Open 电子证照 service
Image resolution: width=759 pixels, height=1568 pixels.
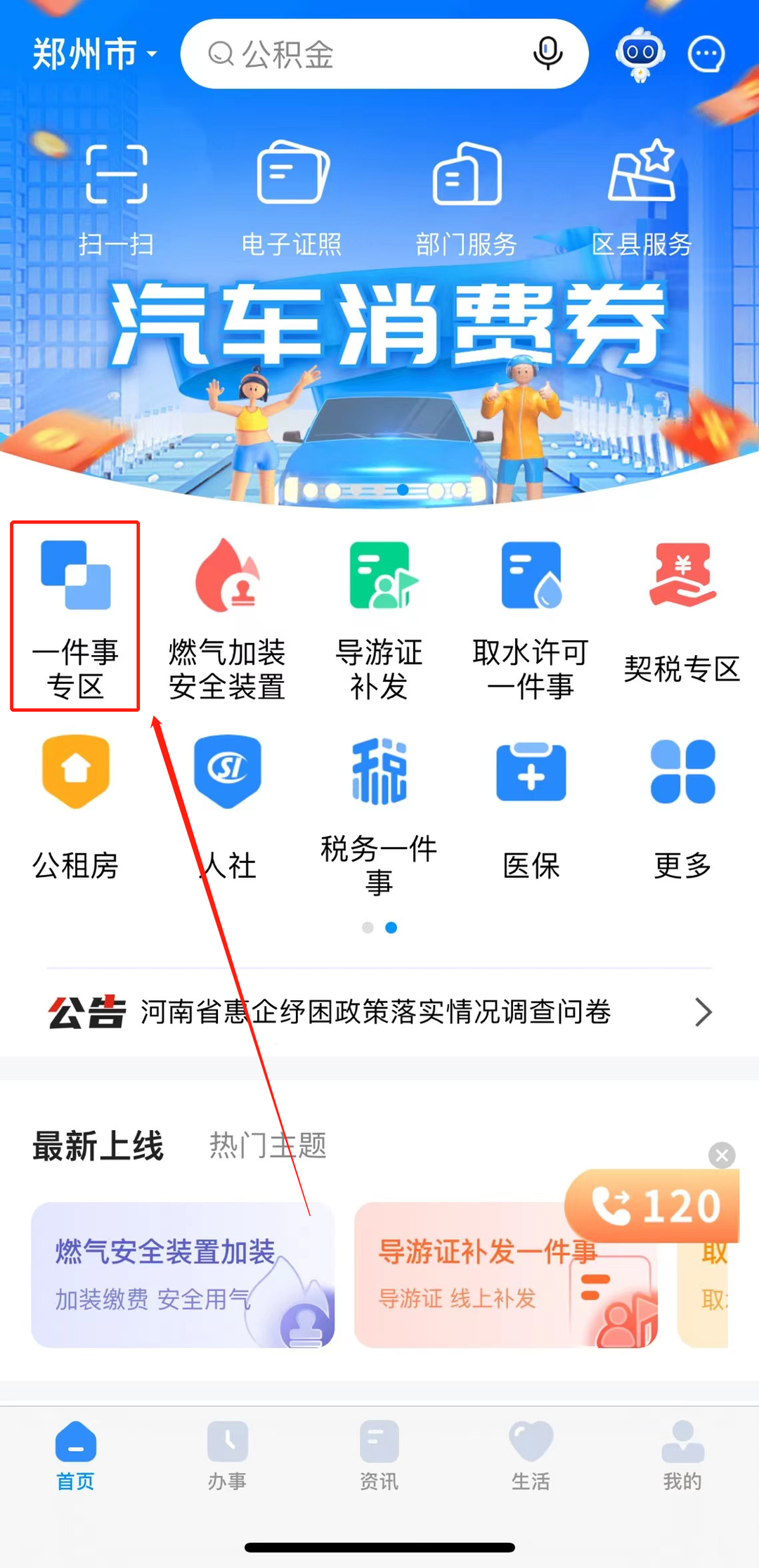click(x=292, y=197)
